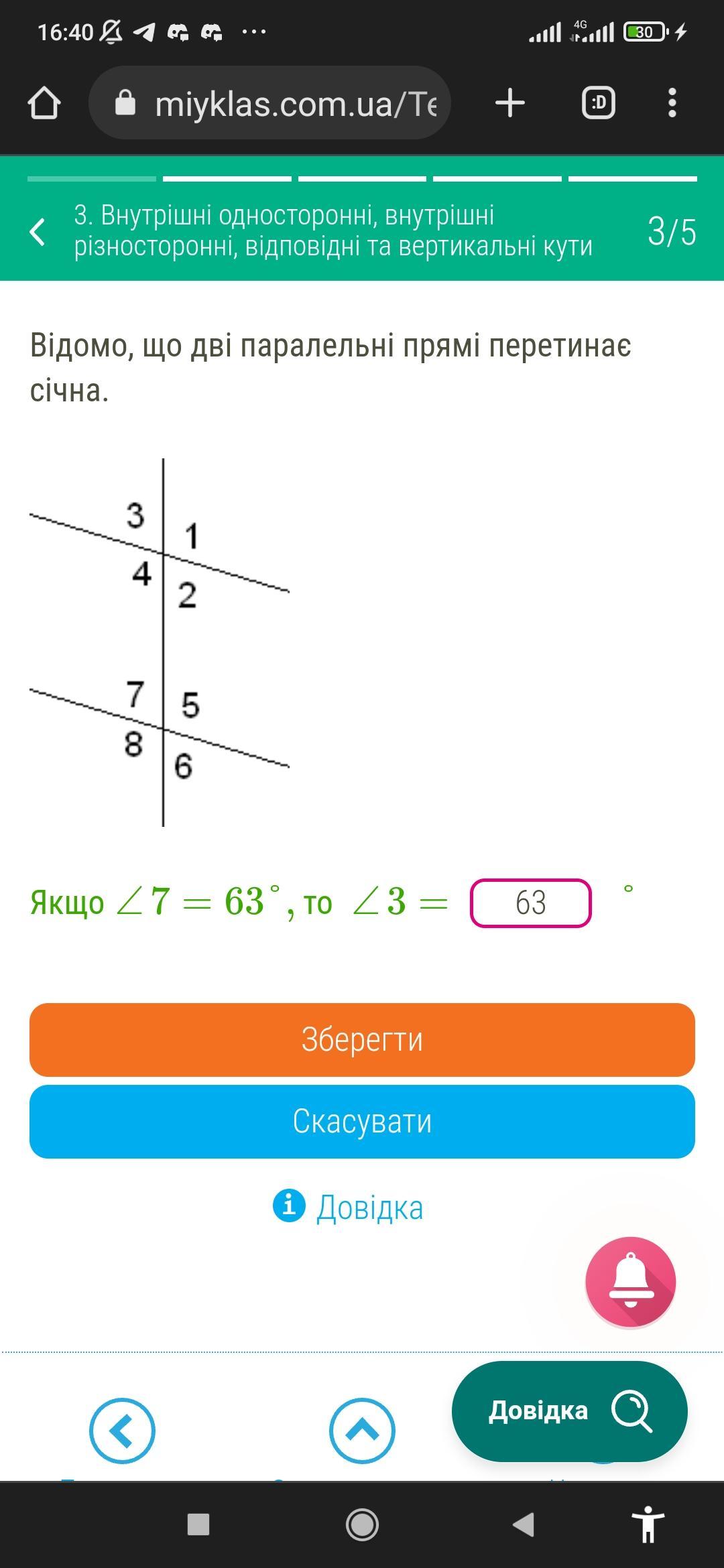Save the answer with Зберегти
This screenshot has width=724, height=1568.
point(362,1039)
